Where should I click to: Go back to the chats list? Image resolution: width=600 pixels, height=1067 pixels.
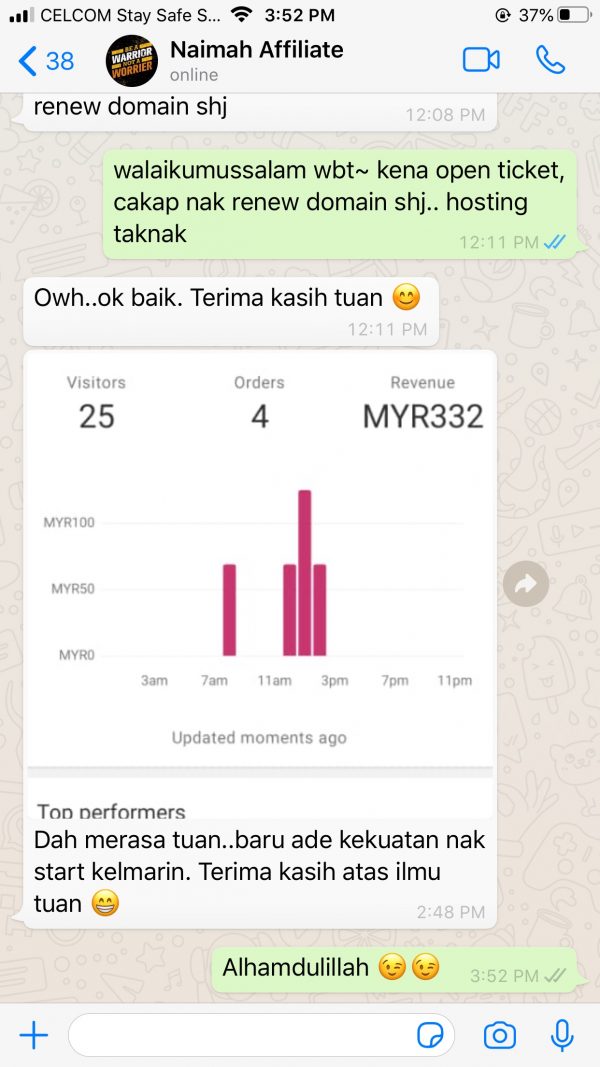tap(45, 61)
